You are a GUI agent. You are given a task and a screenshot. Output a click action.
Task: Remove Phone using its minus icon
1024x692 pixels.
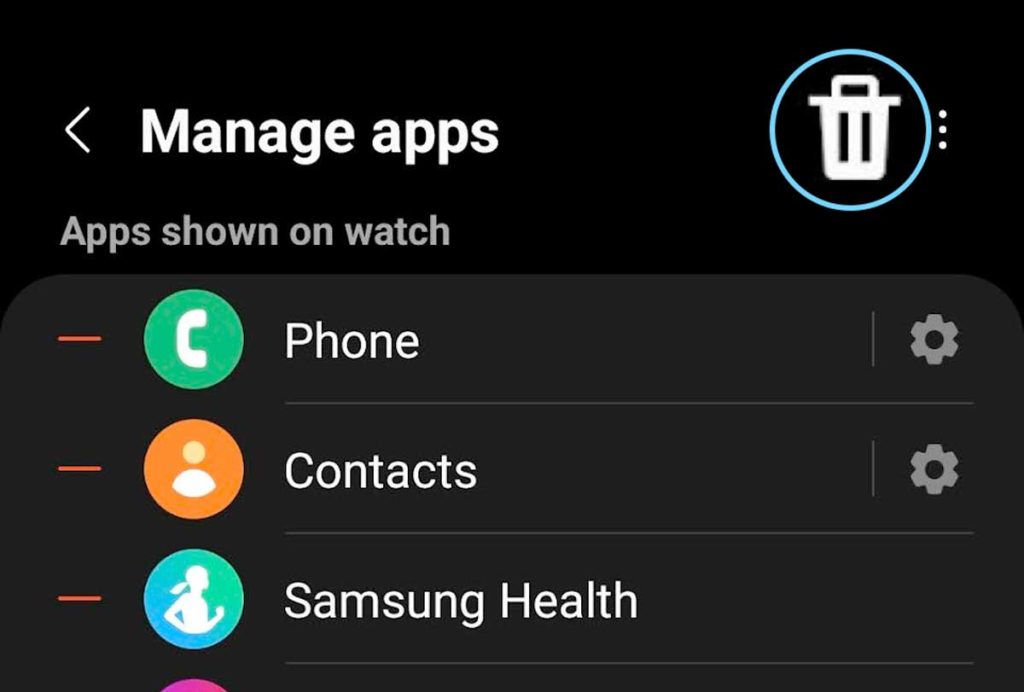[x=81, y=339]
